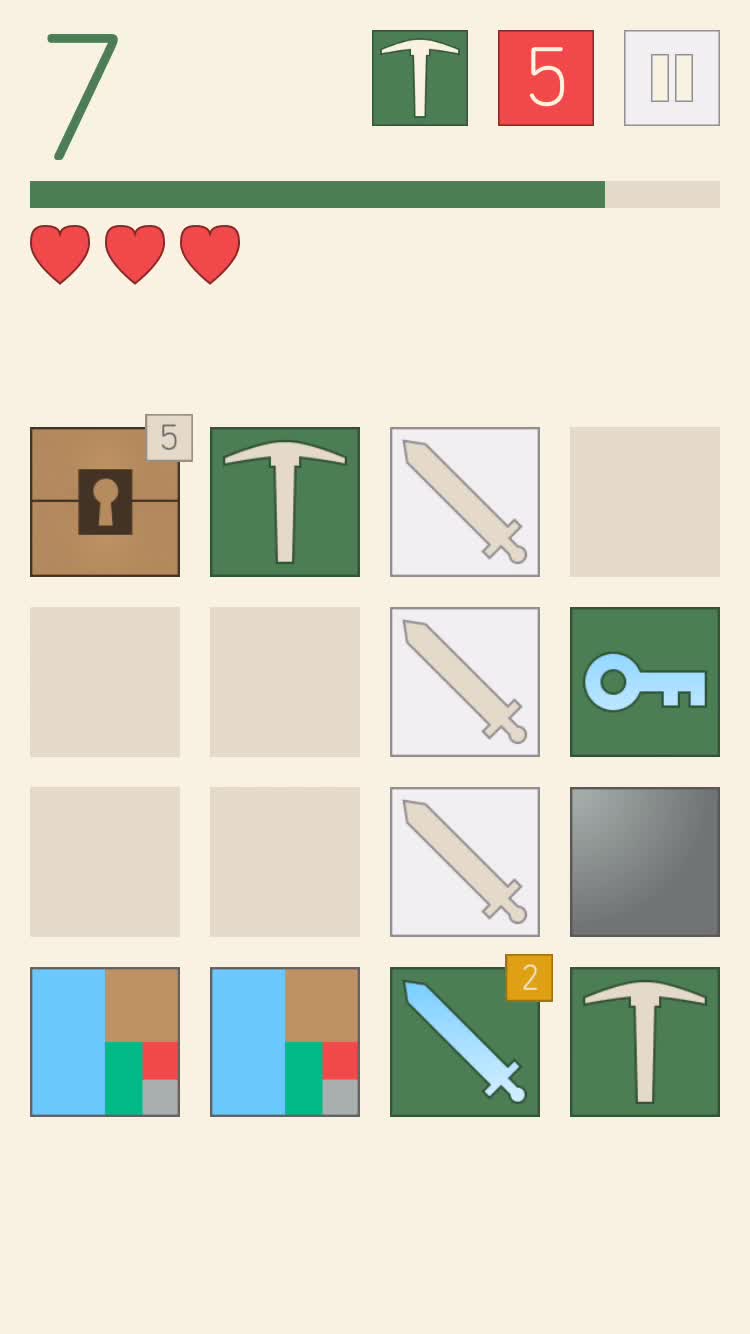
Task: Tap the pickaxe tool next to red 5
Action: pyautogui.click(x=420, y=78)
